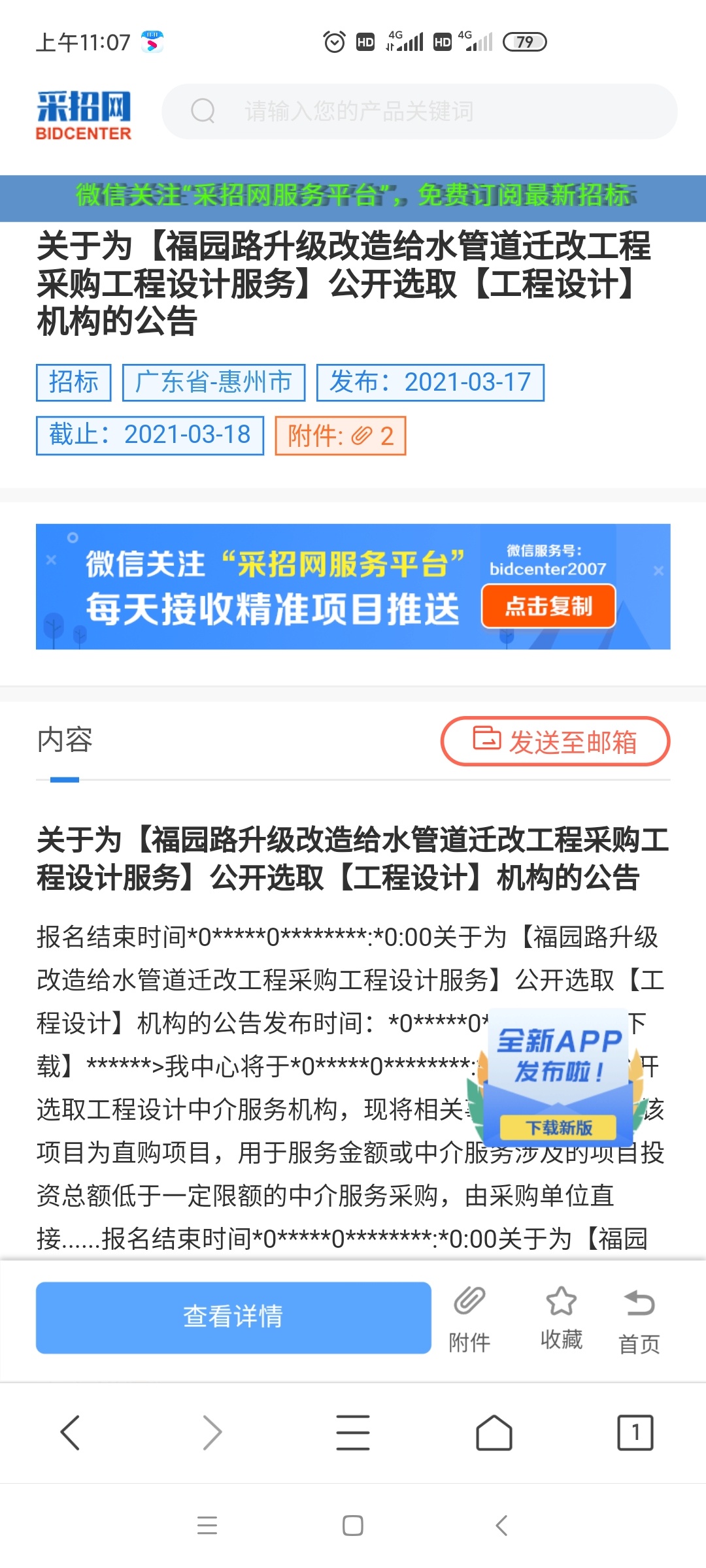Open 查看详情 for full notice
706x1568 pixels.
(233, 1316)
